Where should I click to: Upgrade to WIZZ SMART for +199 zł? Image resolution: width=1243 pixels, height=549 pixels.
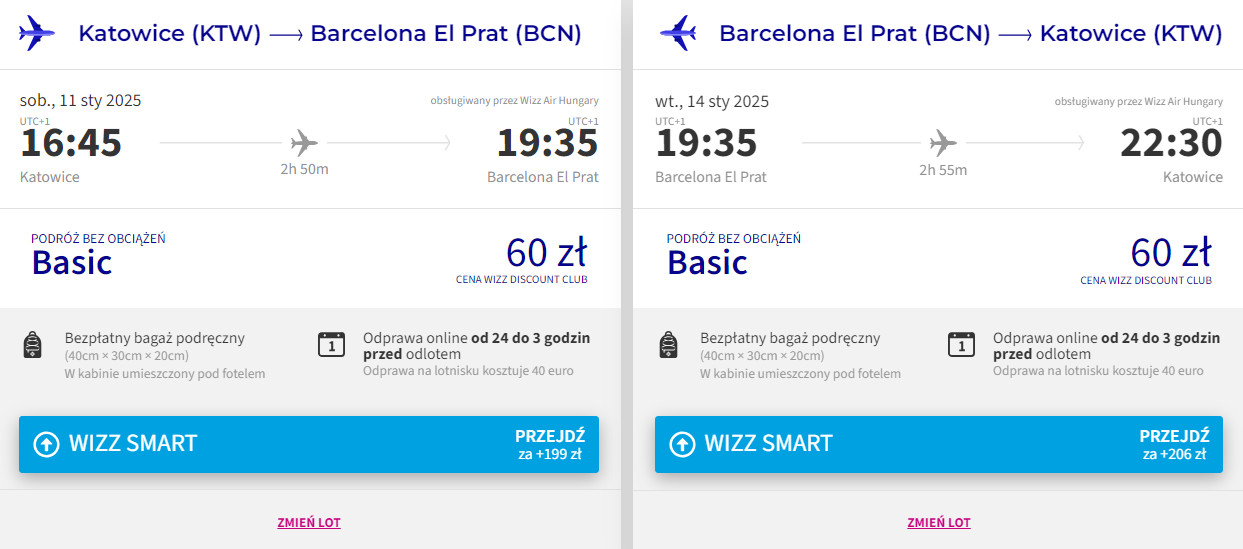pyautogui.click(x=308, y=444)
